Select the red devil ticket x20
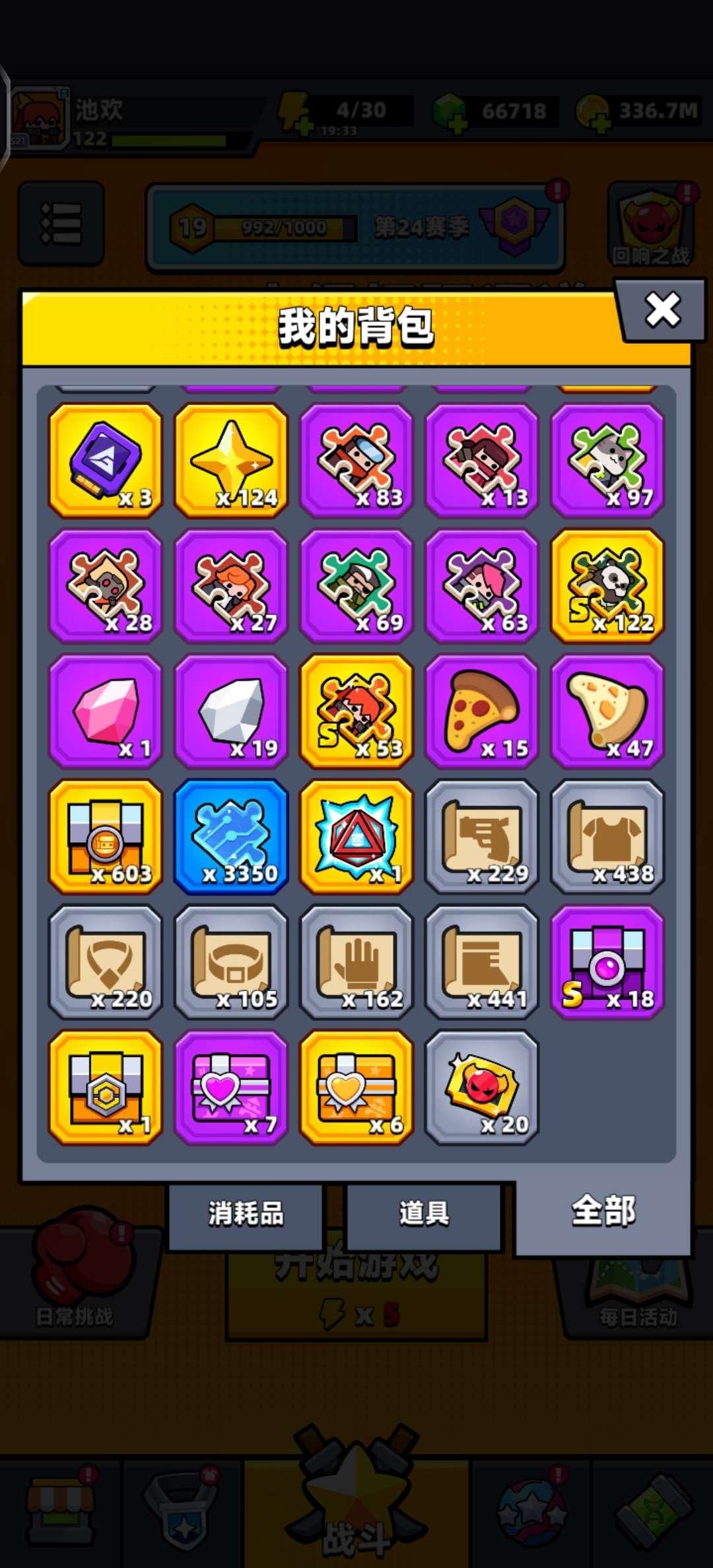This screenshot has width=713, height=1568. [482, 1088]
